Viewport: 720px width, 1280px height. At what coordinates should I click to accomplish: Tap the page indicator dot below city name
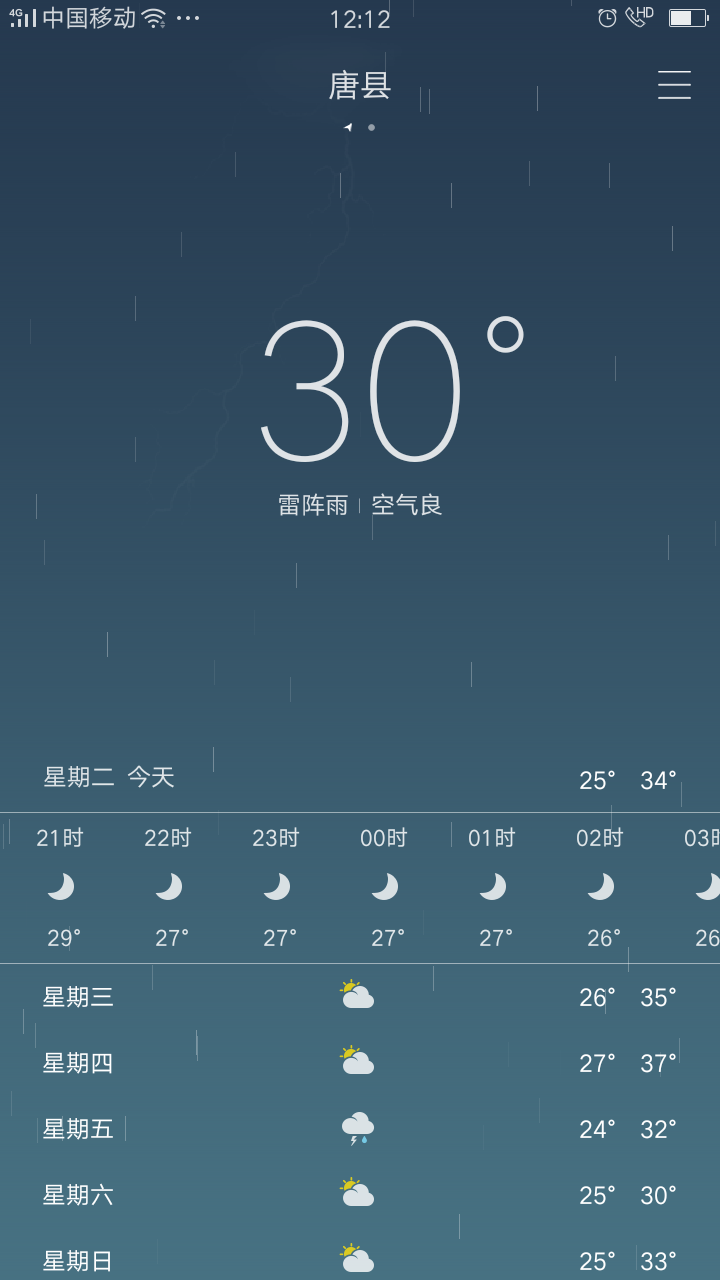point(370,128)
